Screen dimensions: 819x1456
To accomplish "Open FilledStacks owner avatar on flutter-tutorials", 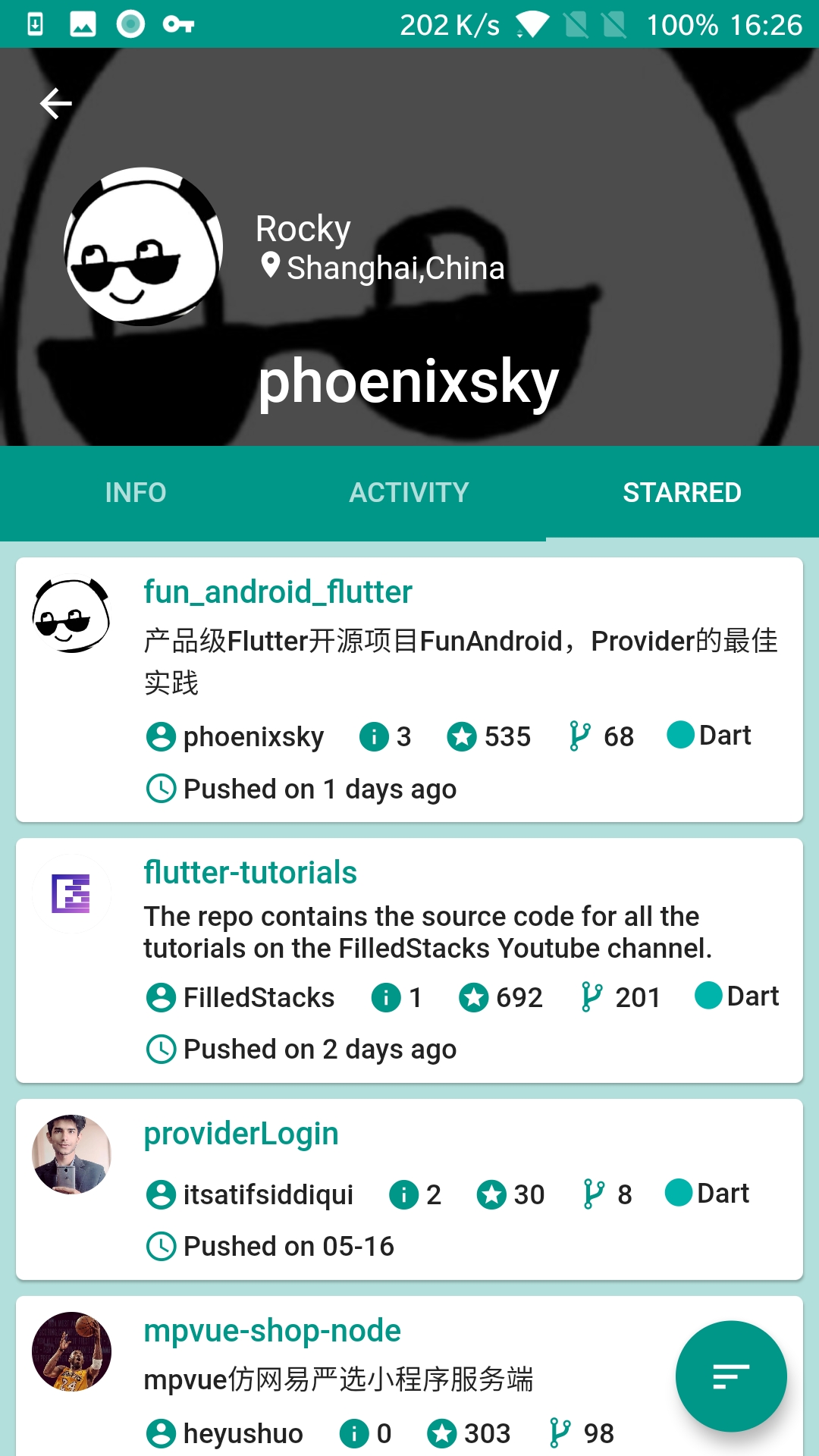I will 71,893.
